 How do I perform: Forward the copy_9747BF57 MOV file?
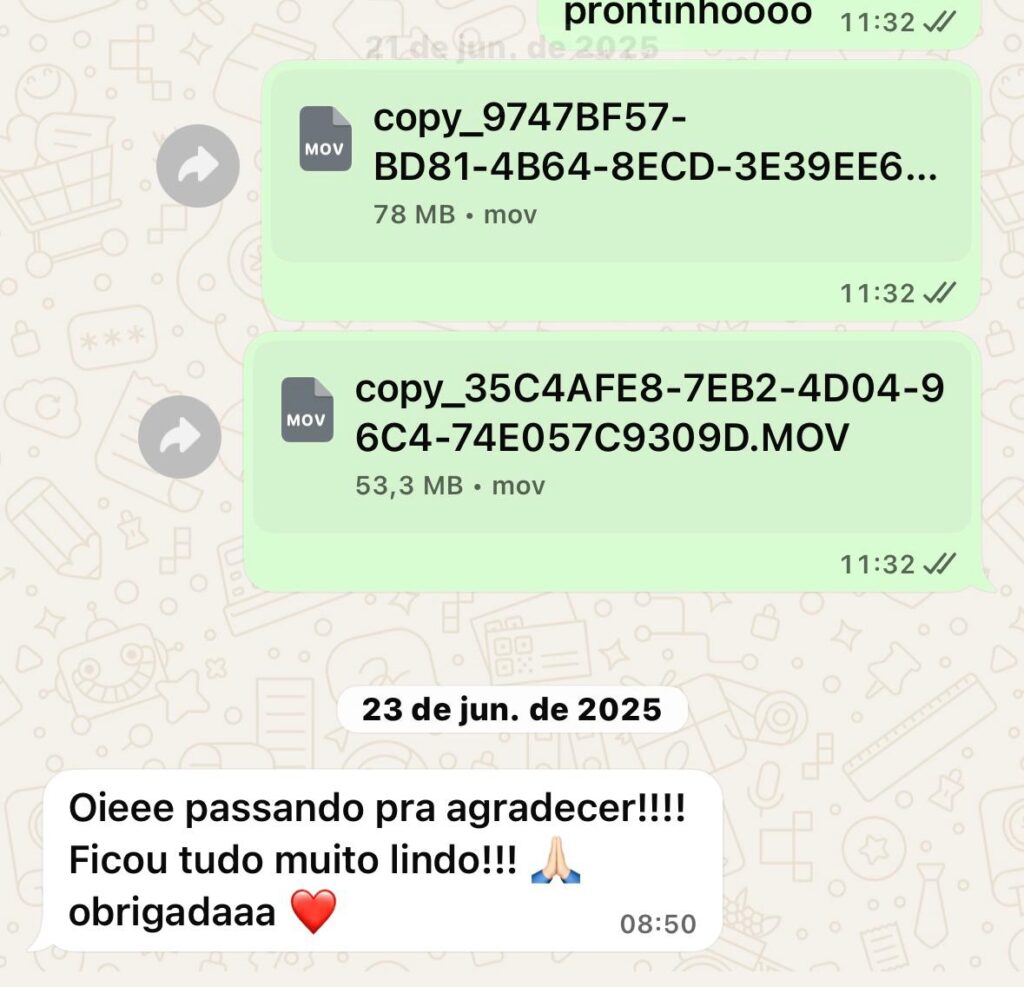[198, 166]
